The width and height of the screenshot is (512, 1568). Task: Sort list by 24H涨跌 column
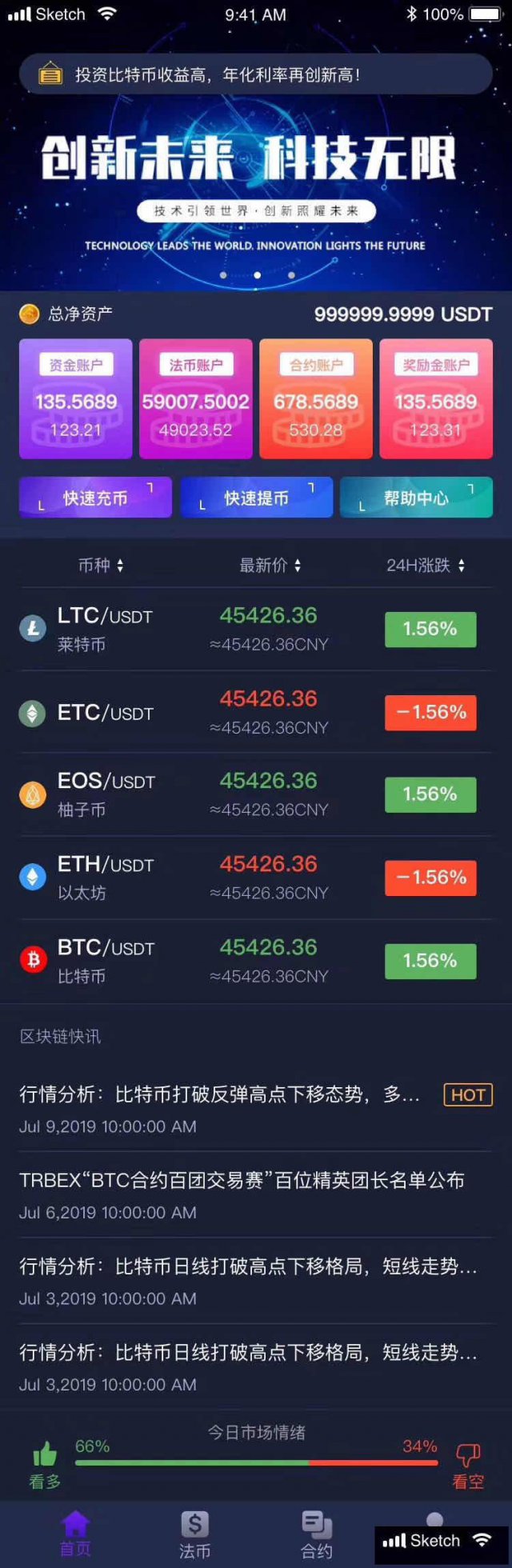click(x=426, y=566)
